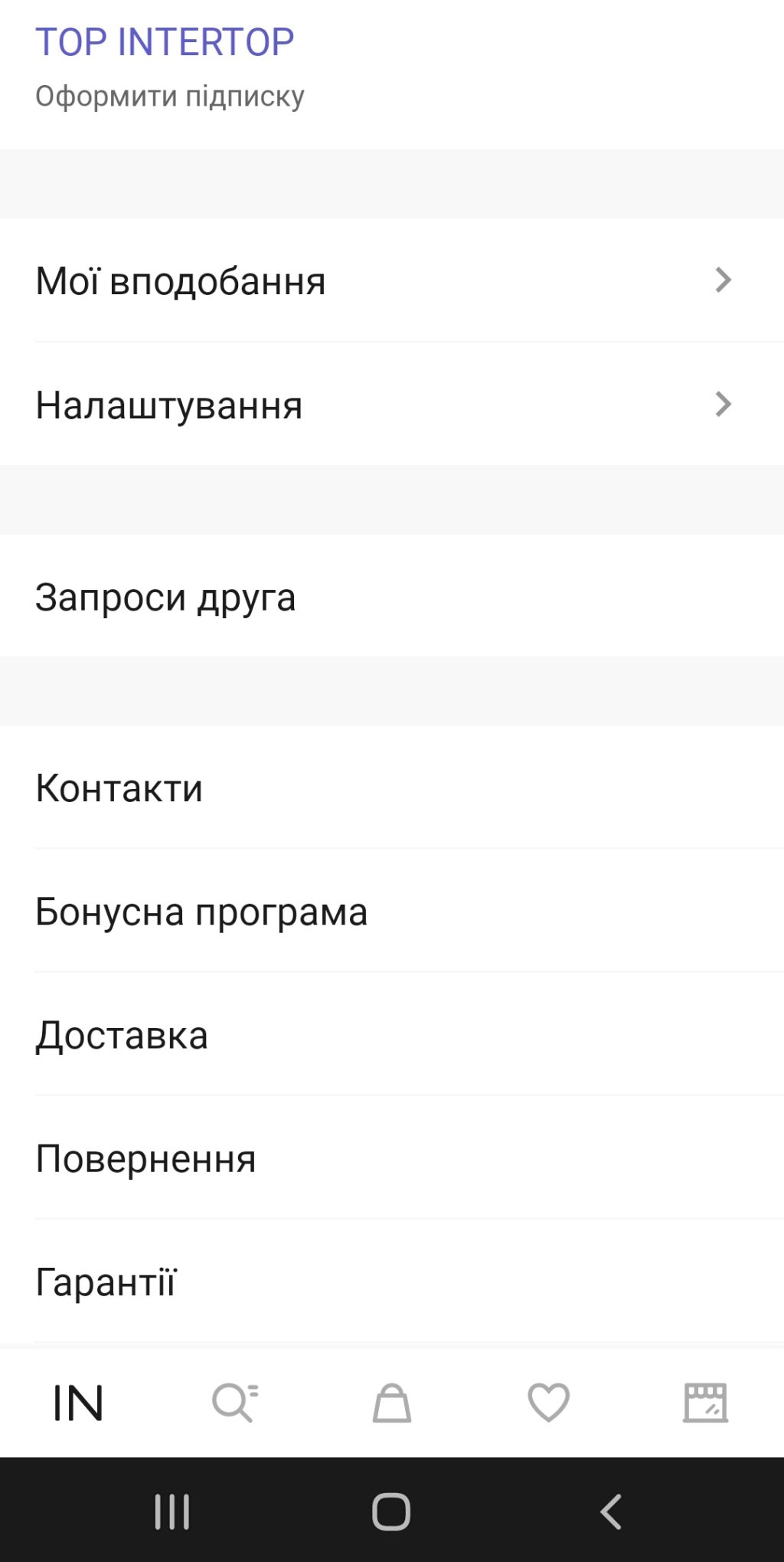784x1562 pixels.
Task: Open Гарантії page
Action: tap(383, 1282)
